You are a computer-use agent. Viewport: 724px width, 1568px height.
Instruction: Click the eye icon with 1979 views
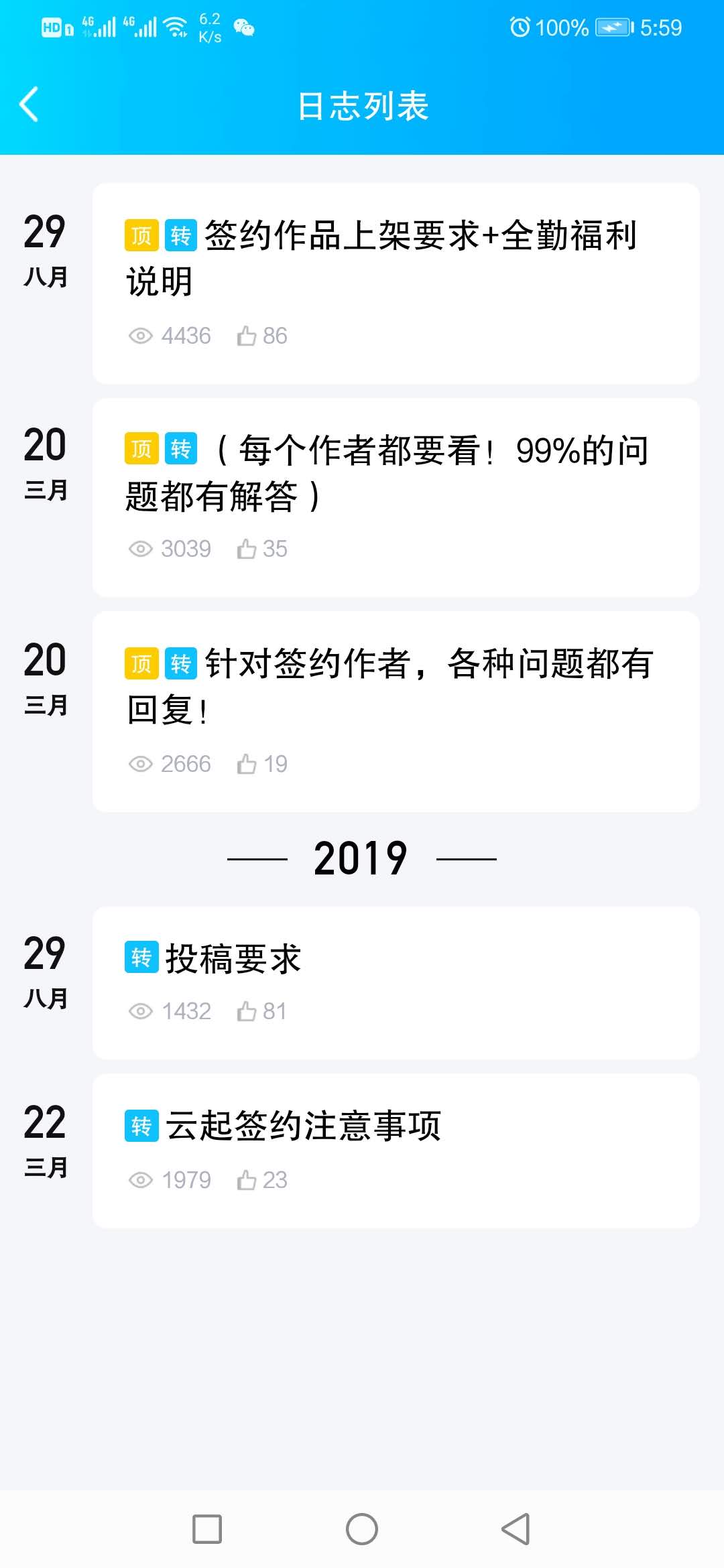[141, 1179]
